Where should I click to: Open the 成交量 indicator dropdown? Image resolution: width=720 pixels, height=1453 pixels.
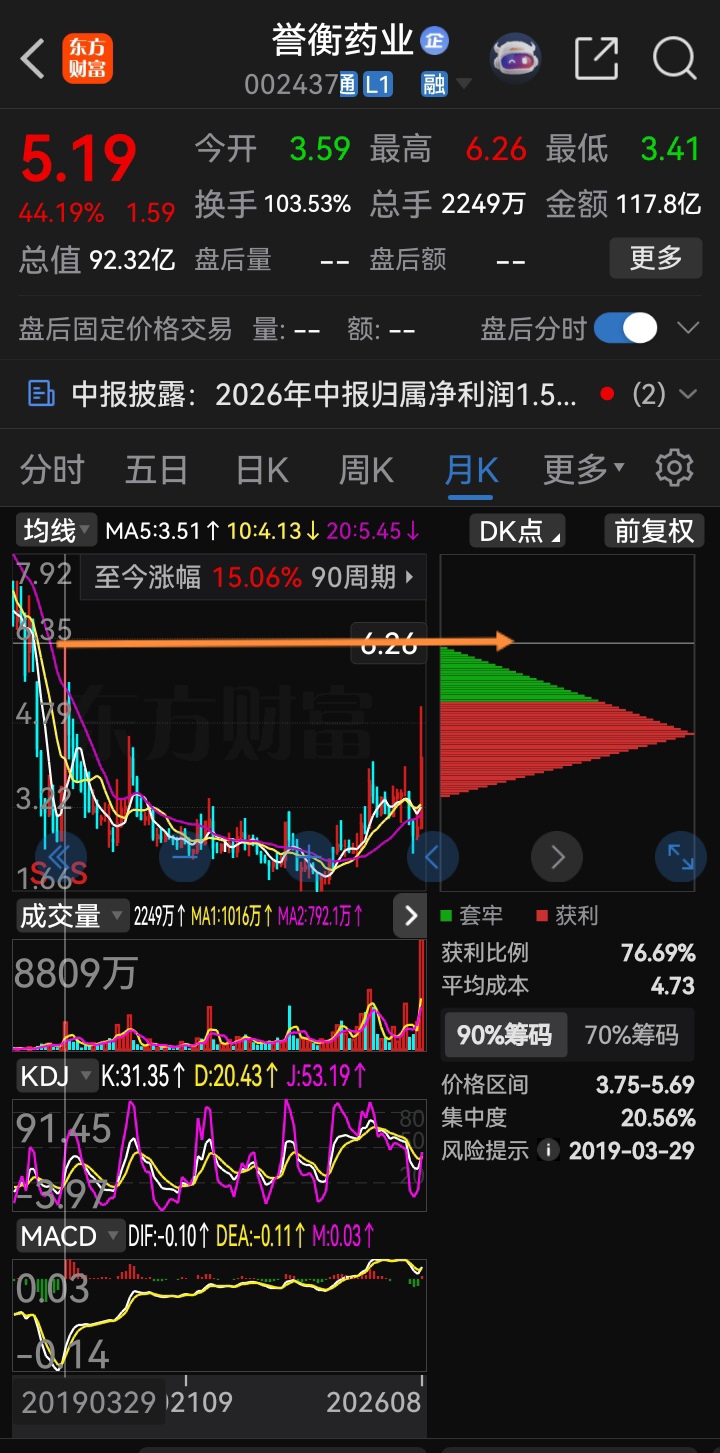(x=73, y=916)
